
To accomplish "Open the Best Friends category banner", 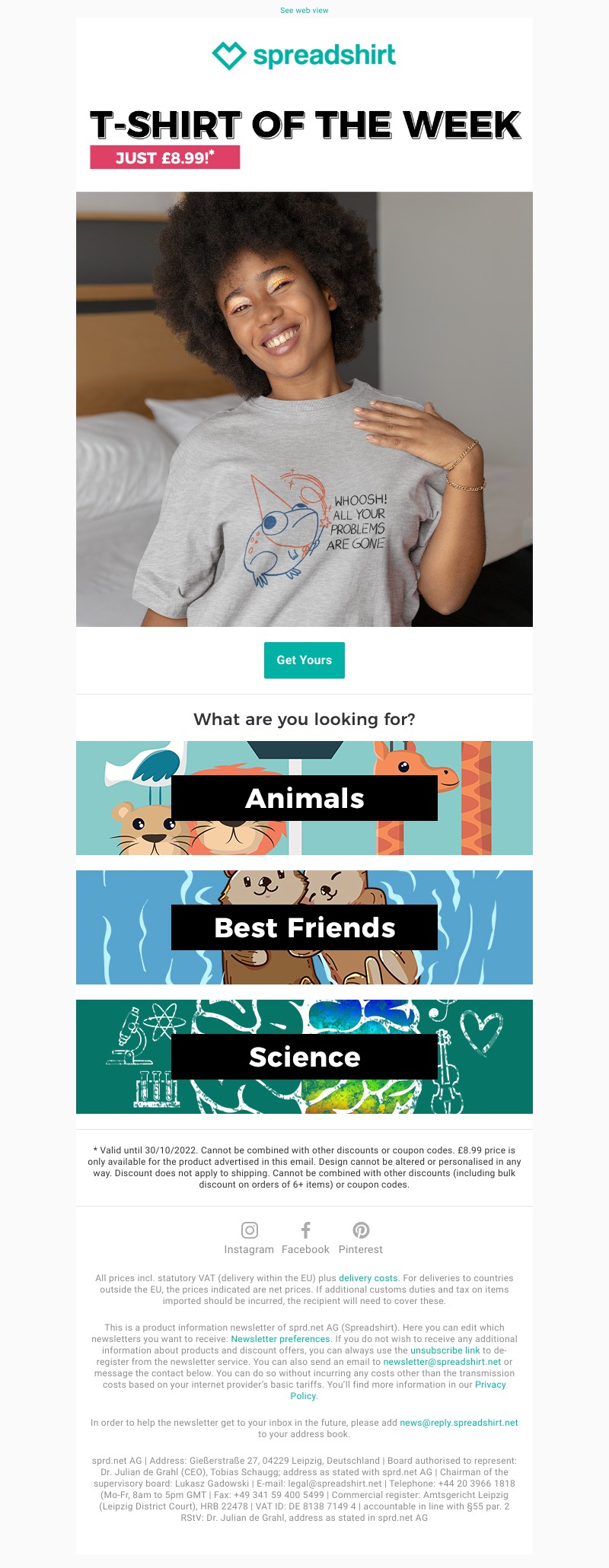I will (x=304, y=927).
